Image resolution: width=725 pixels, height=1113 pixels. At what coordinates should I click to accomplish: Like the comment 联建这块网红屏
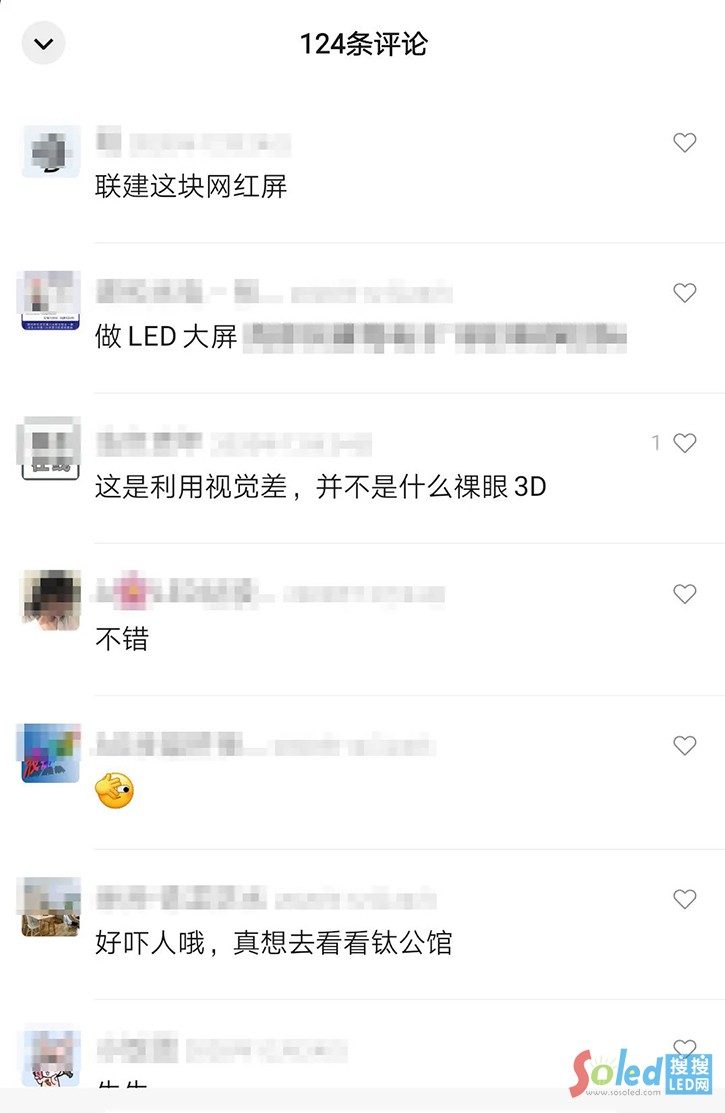tap(684, 143)
